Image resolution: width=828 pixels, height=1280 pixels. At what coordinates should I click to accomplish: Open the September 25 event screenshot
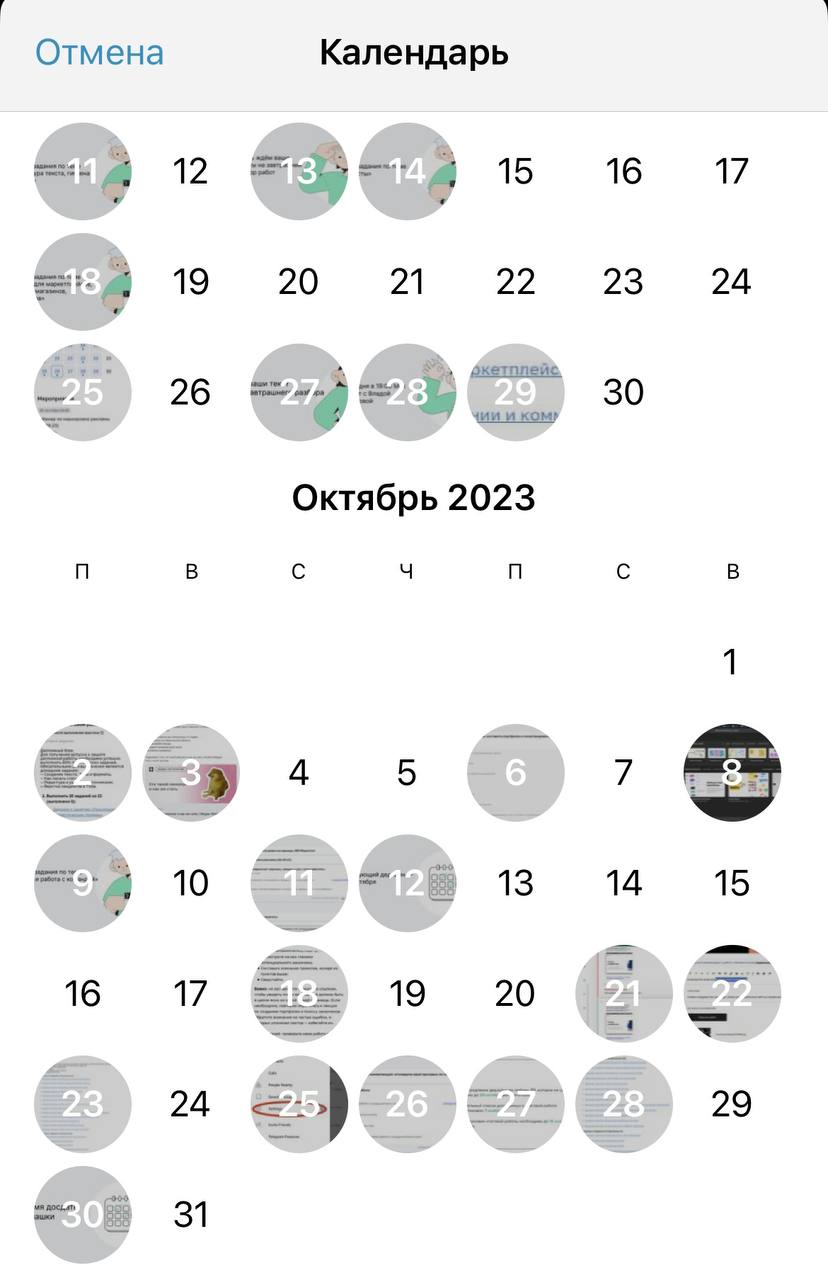coord(82,392)
